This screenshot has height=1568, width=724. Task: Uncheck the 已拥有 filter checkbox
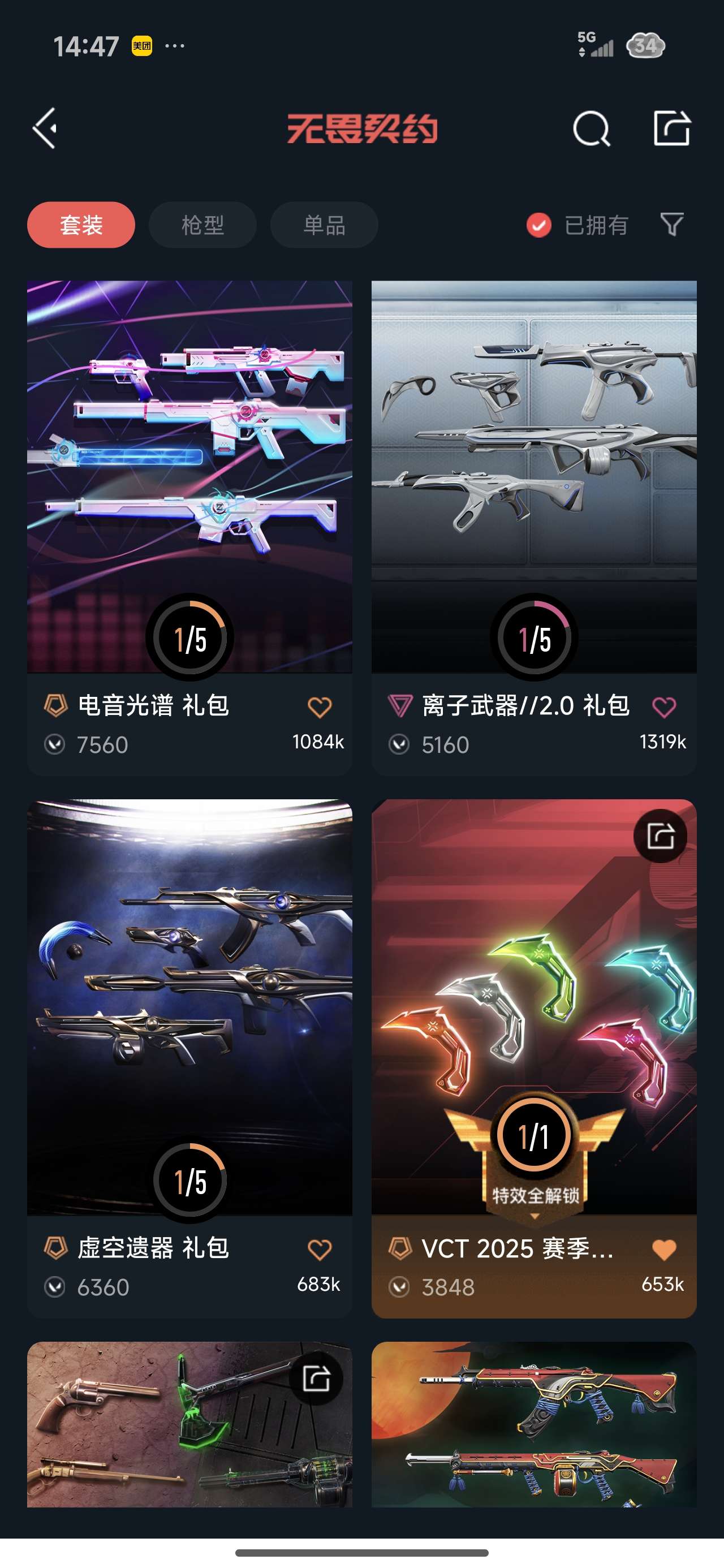pos(539,225)
